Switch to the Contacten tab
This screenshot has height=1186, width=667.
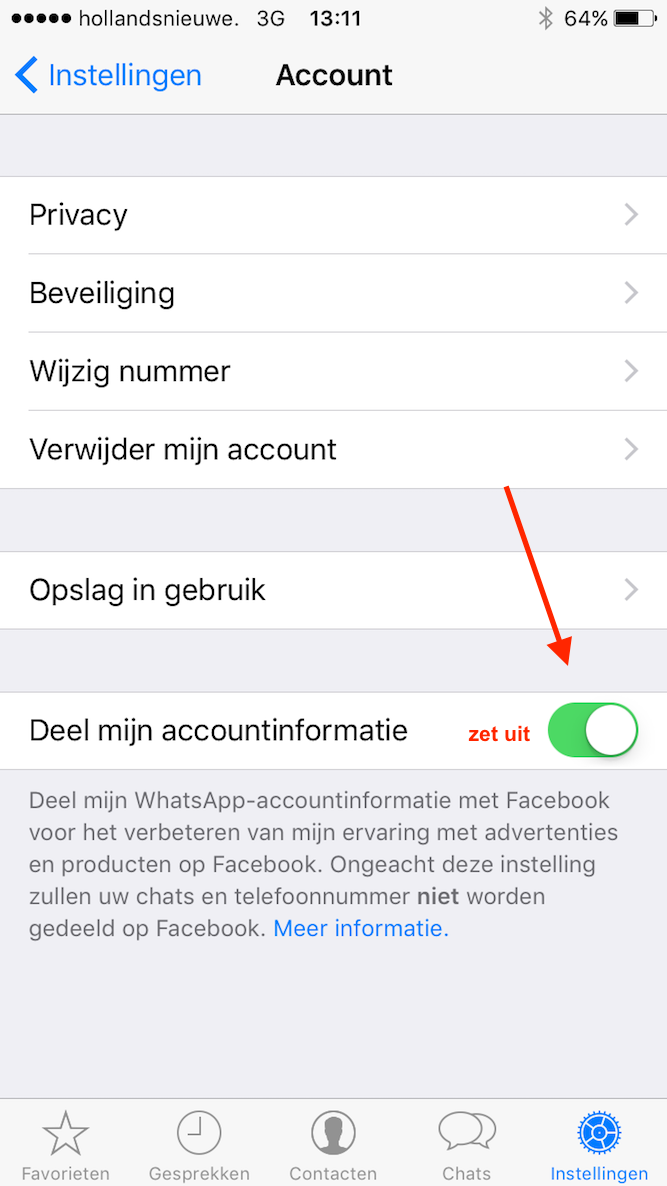(x=333, y=1145)
